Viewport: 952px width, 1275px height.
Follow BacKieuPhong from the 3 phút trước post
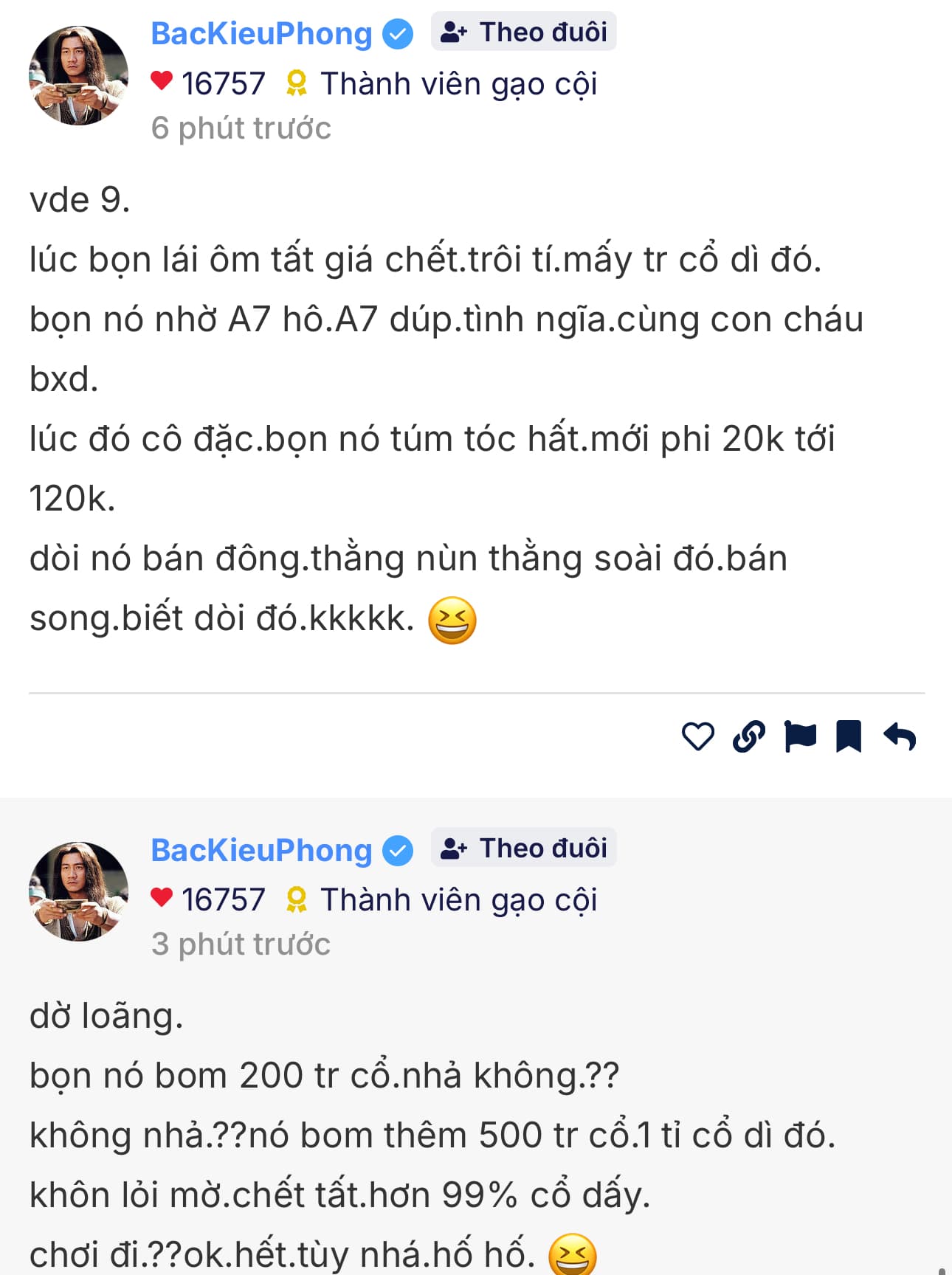pyautogui.click(x=524, y=849)
